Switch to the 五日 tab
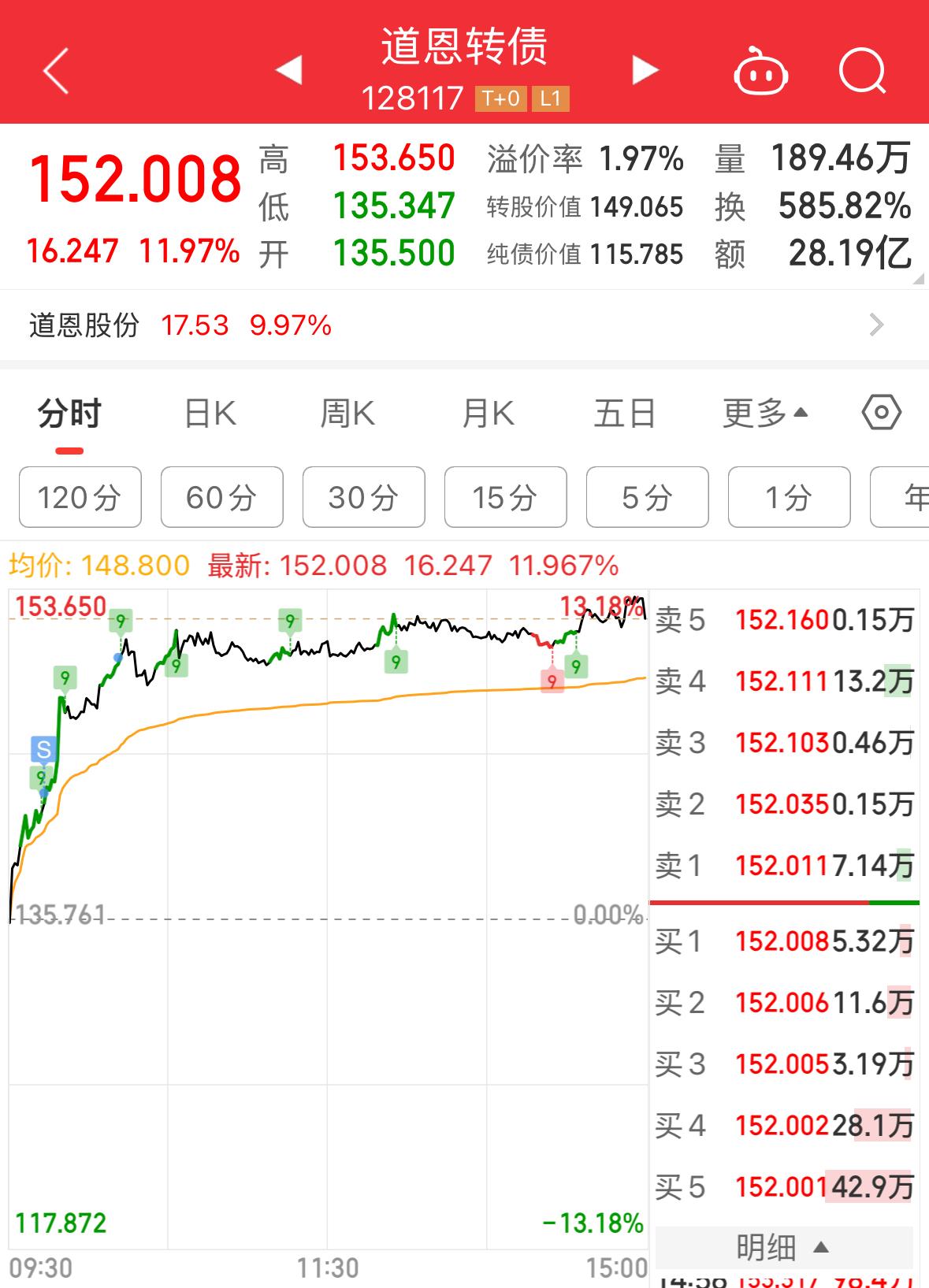This screenshot has height=1288, width=929. [624, 414]
